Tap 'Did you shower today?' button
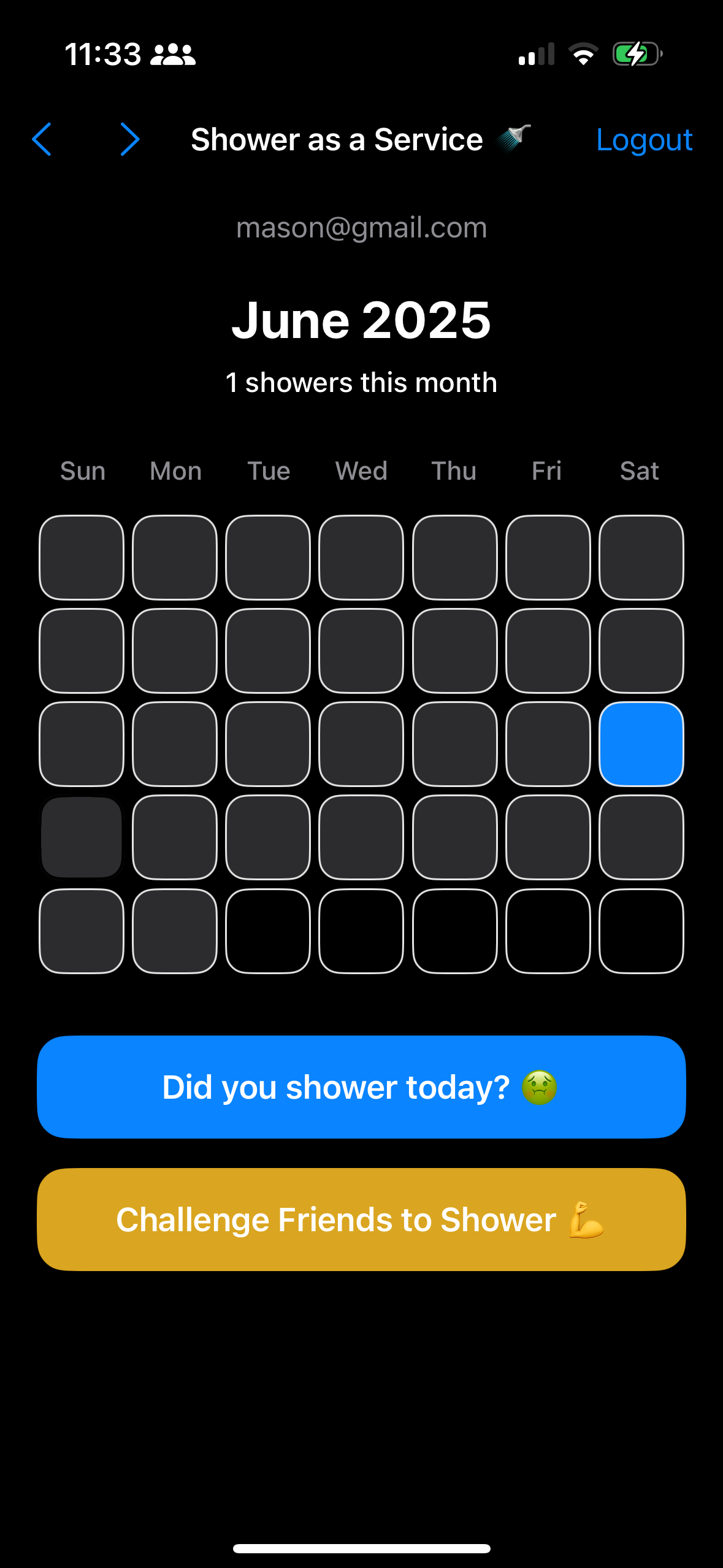The width and height of the screenshot is (723, 1568). [x=361, y=1087]
